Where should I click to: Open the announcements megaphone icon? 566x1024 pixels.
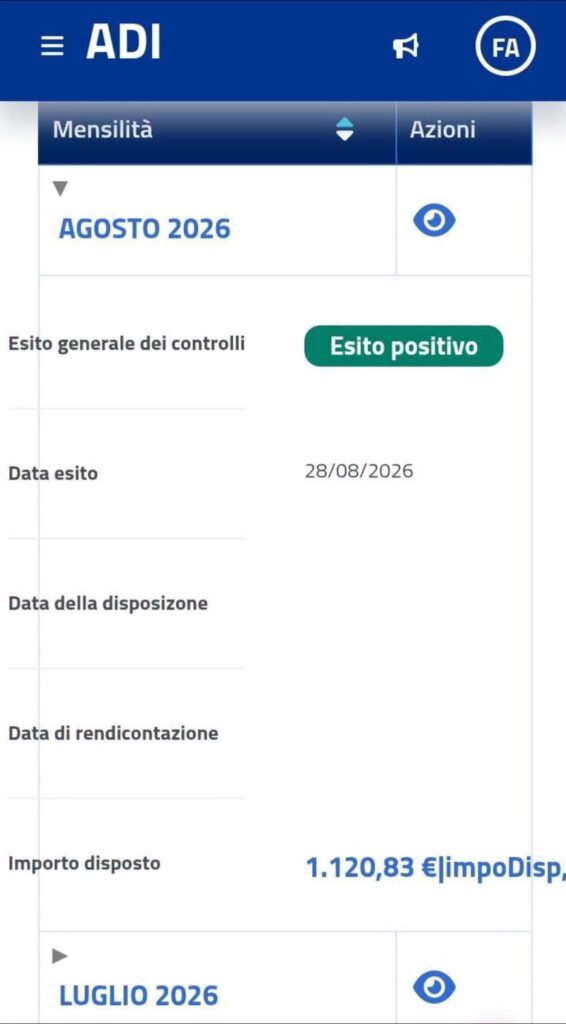click(405, 47)
